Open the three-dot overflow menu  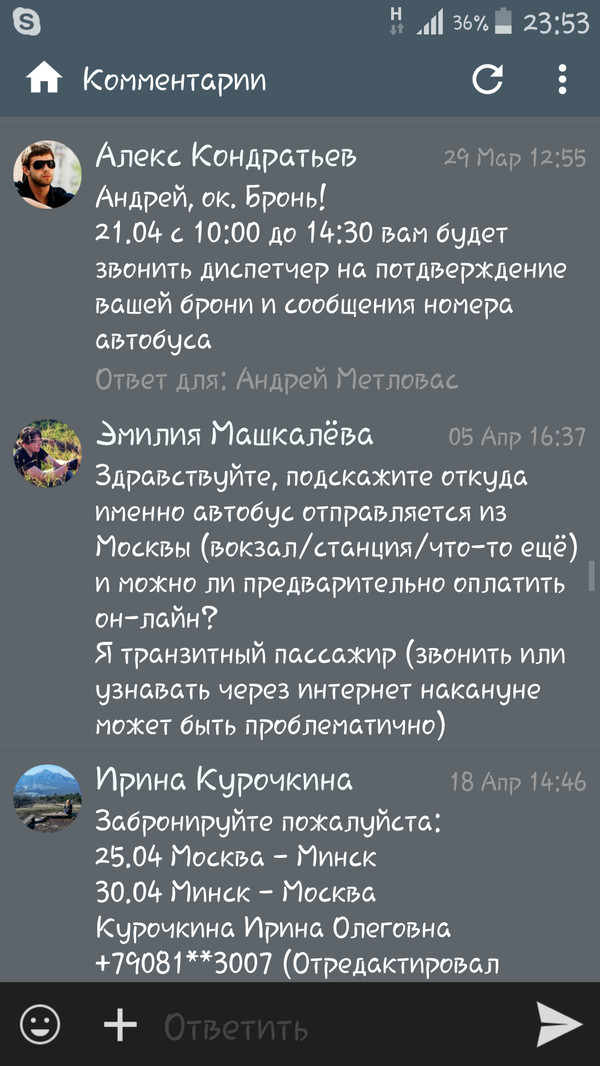tap(562, 79)
